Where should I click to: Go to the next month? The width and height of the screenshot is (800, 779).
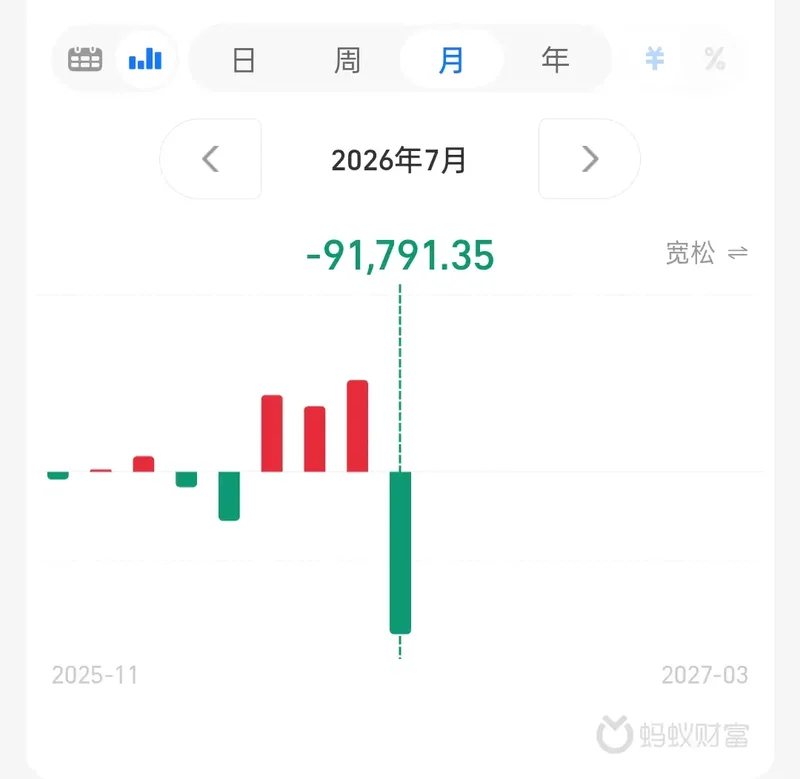(x=589, y=159)
